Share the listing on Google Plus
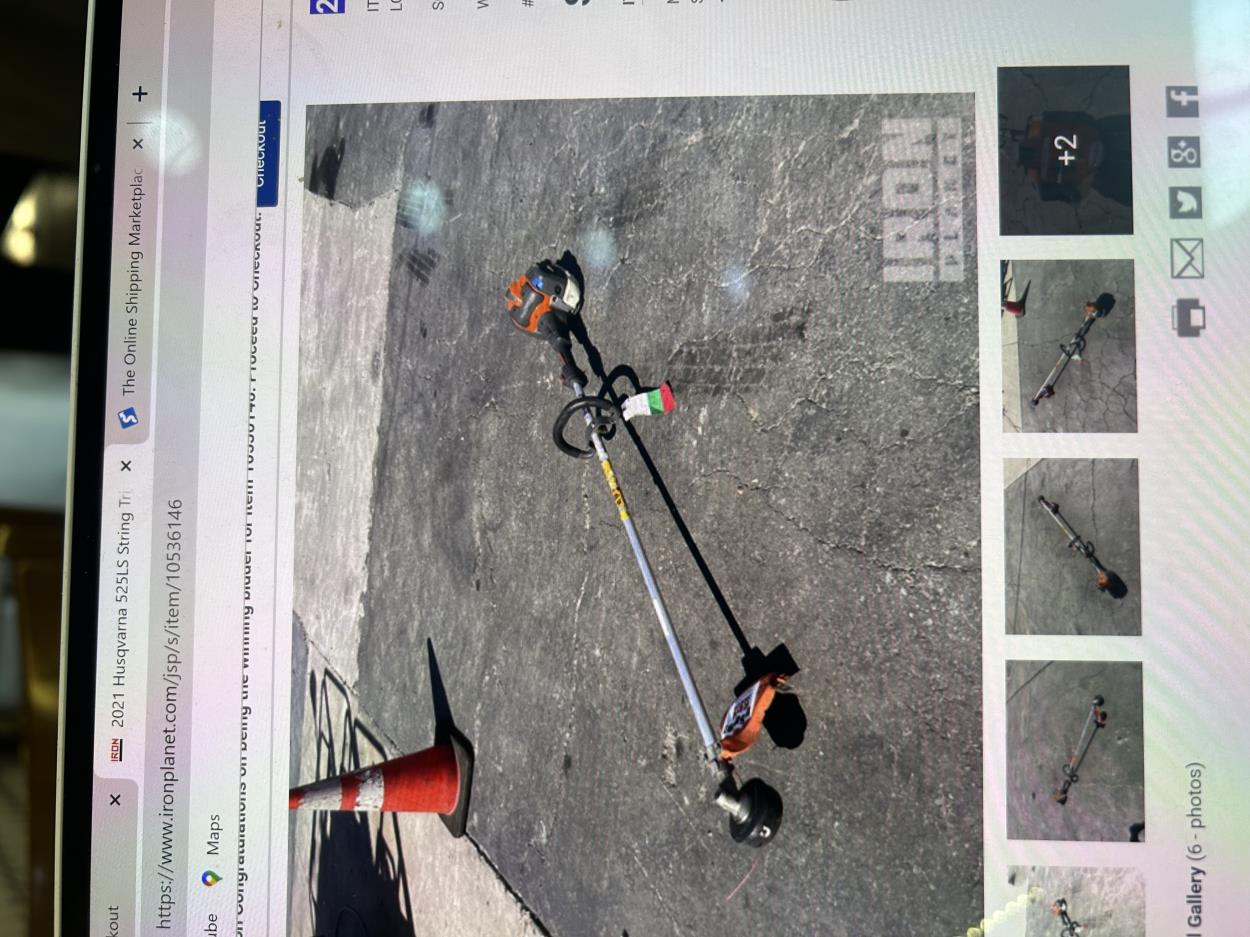 1185,152
